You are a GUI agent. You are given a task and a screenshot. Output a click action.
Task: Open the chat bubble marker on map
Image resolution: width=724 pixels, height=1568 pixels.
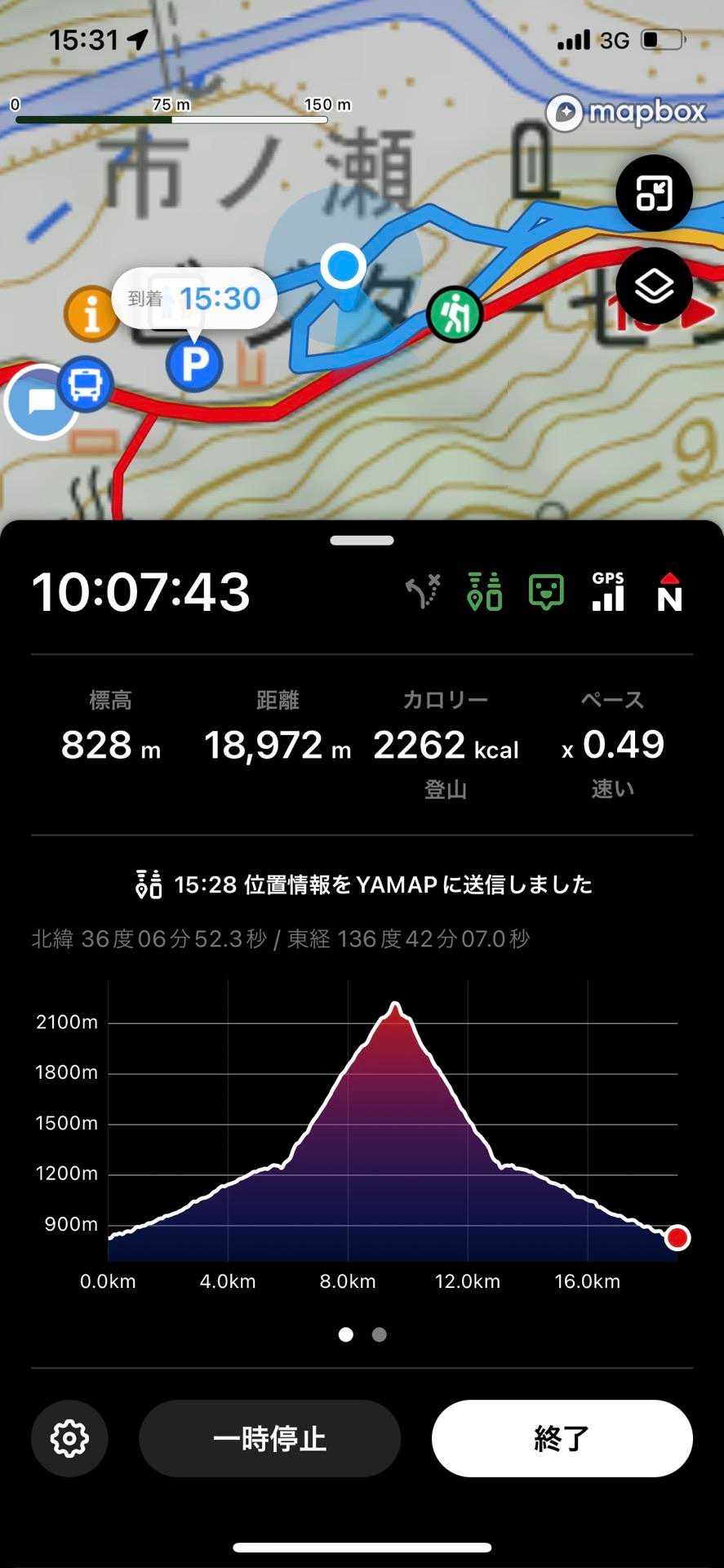coord(40,402)
